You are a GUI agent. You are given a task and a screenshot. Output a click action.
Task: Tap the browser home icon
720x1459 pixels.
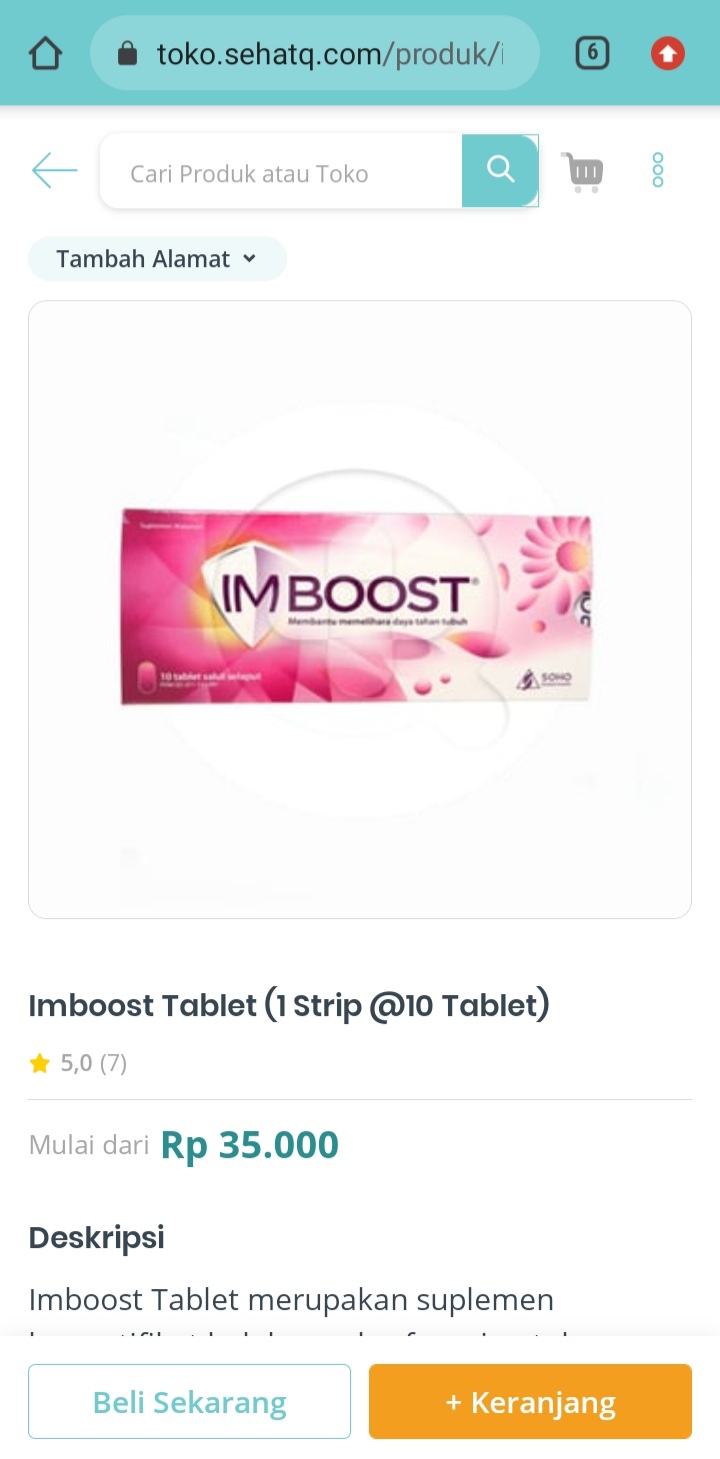point(45,53)
